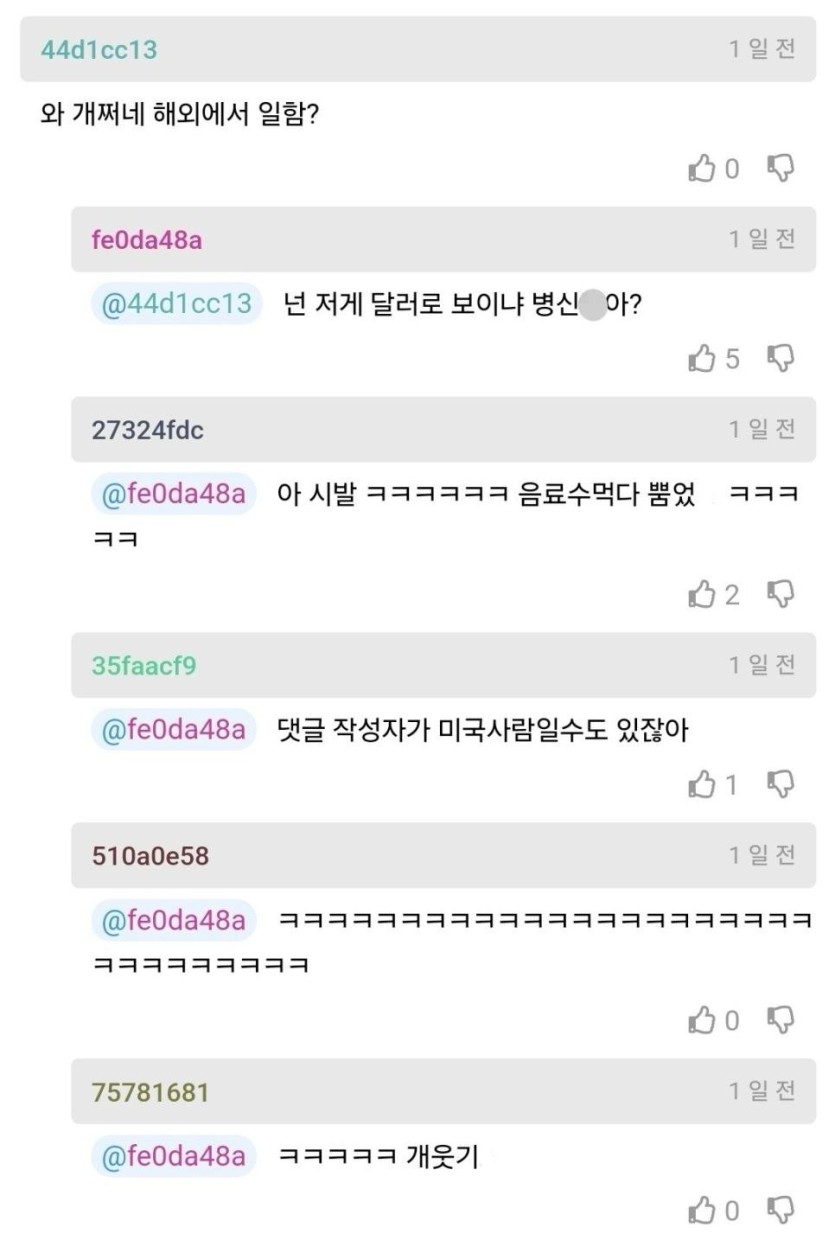Like the reply from 75781681

(702, 1211)
